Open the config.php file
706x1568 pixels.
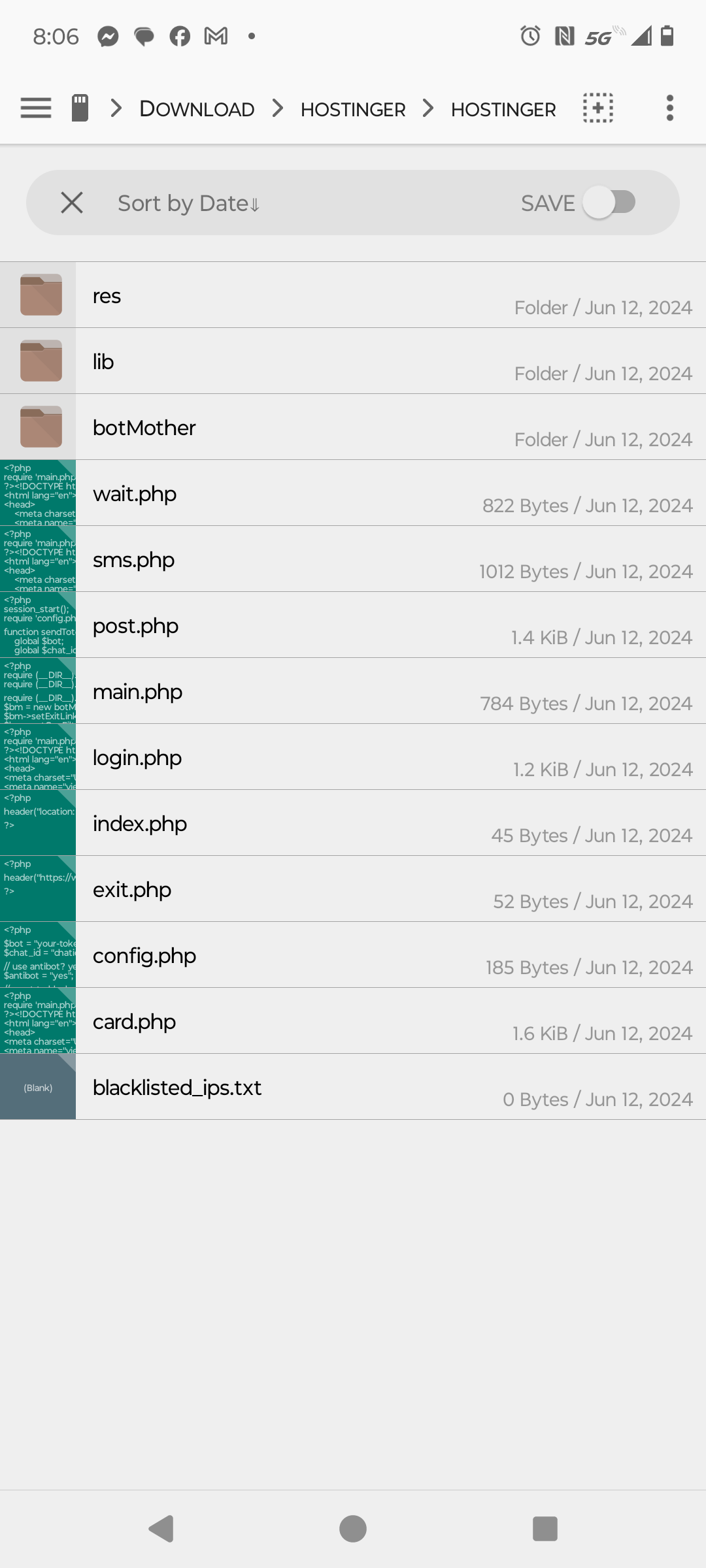(353, 955)
